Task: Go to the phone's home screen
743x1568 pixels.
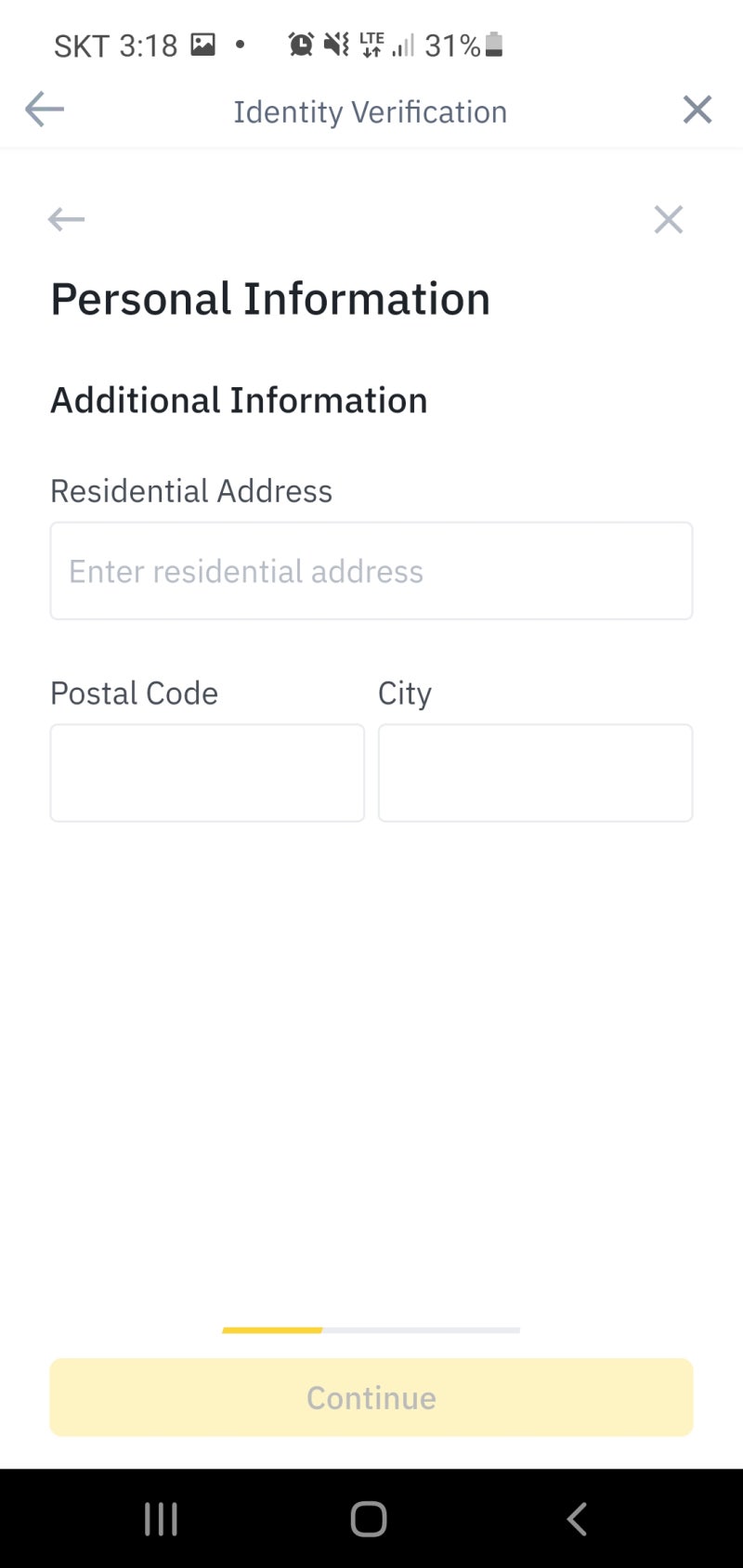Action: [369, 1519]
